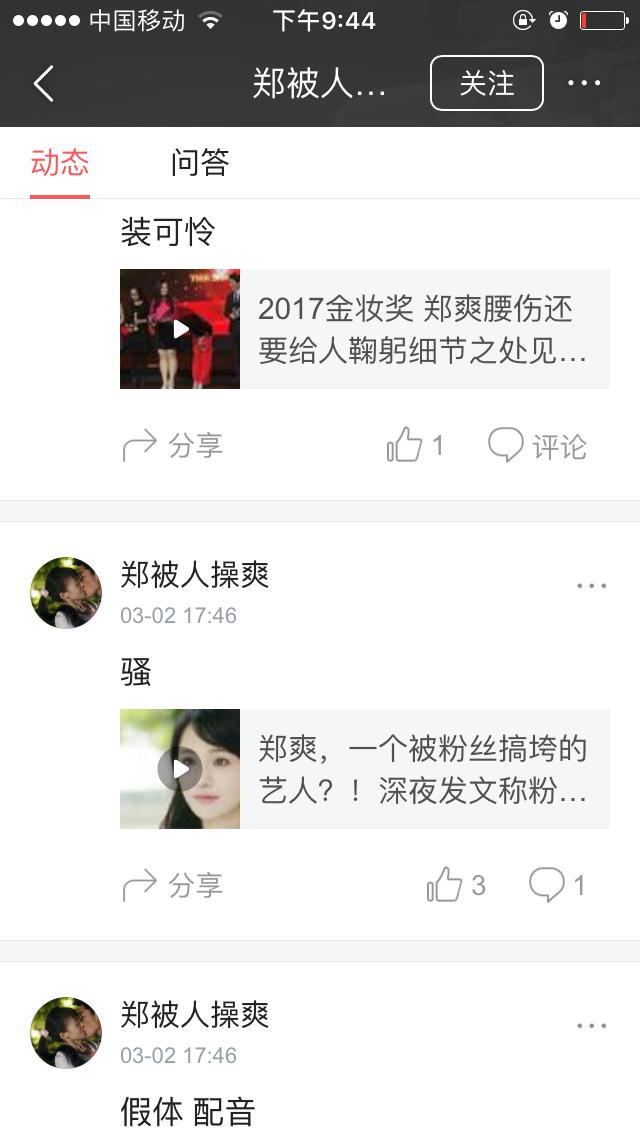The width and height of the screenshot is (640, 1136).
Task: Open the 2017金妆奖 video card
Action: click(364, 329)
